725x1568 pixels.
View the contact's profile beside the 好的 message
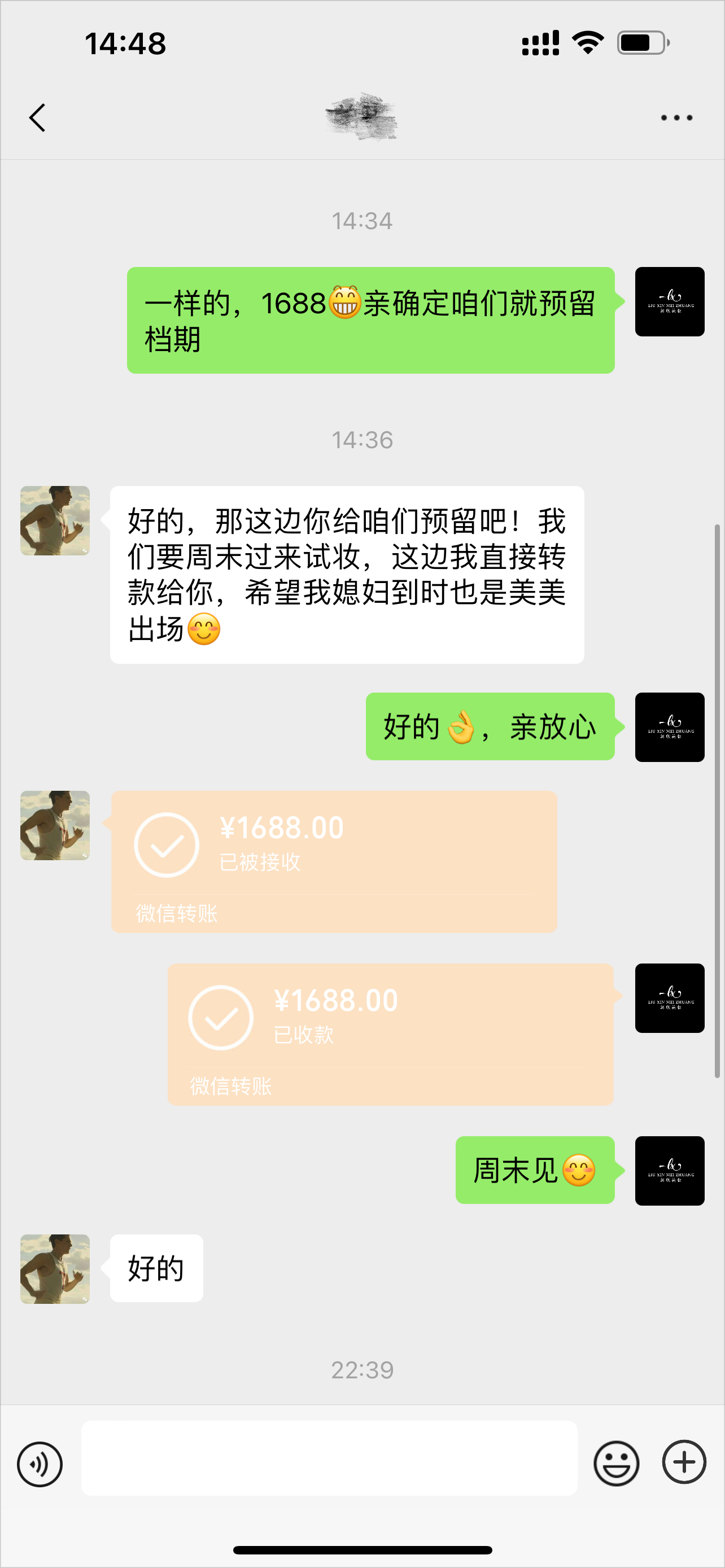[x=55, y=1269]
